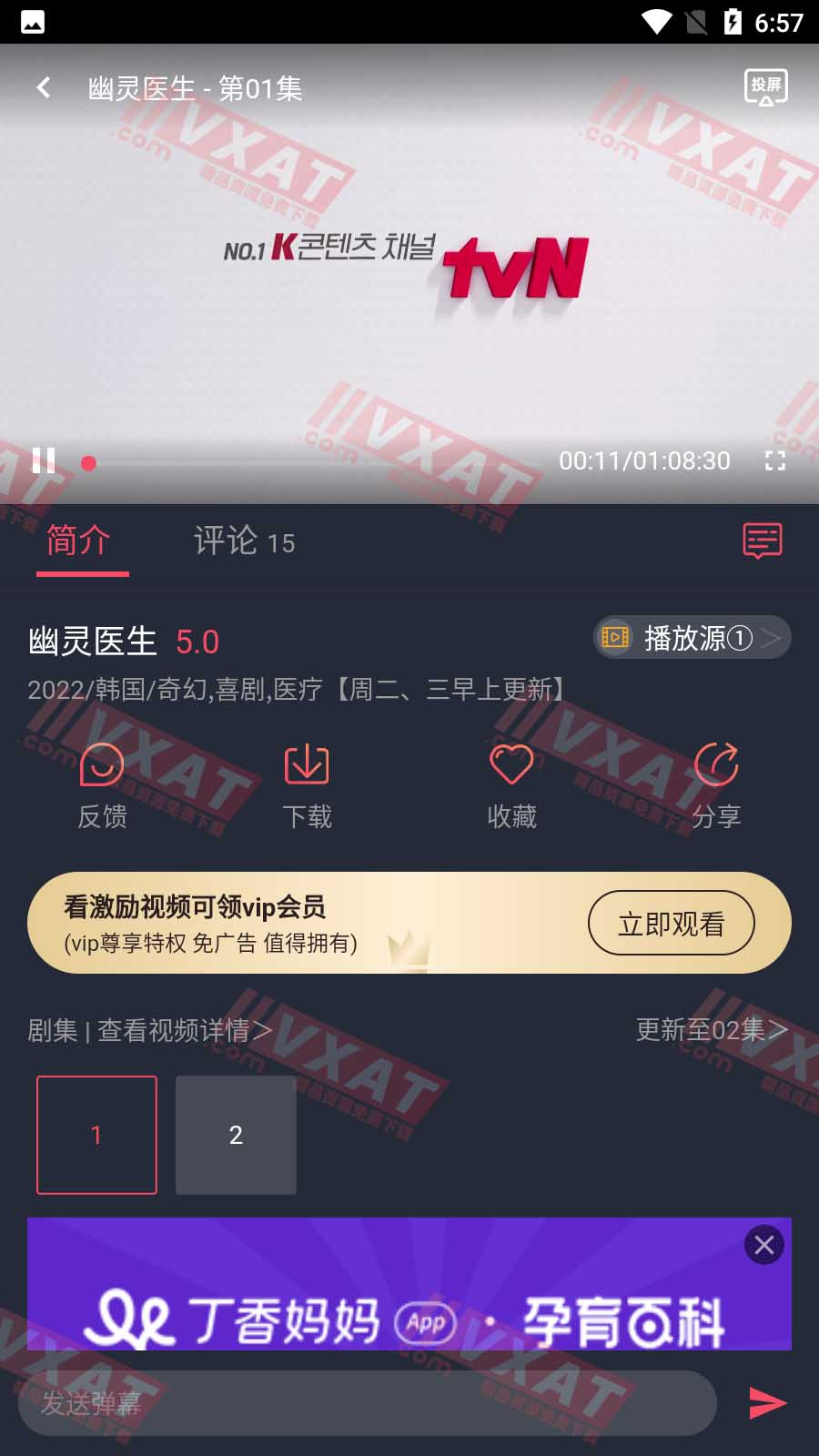Go back from the video player
Image resolution: width=819 pixels, height=1456 pixels.
(43, 87)
